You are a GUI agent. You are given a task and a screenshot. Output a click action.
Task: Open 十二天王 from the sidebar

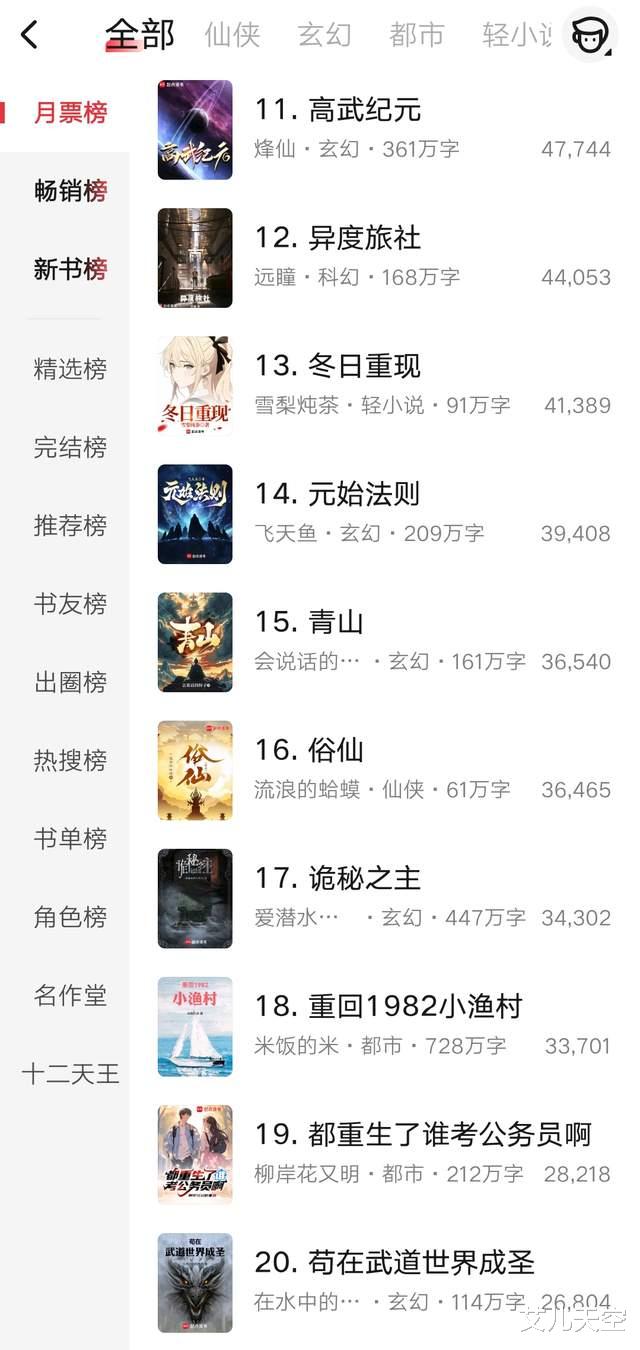tap(70, 1074)
